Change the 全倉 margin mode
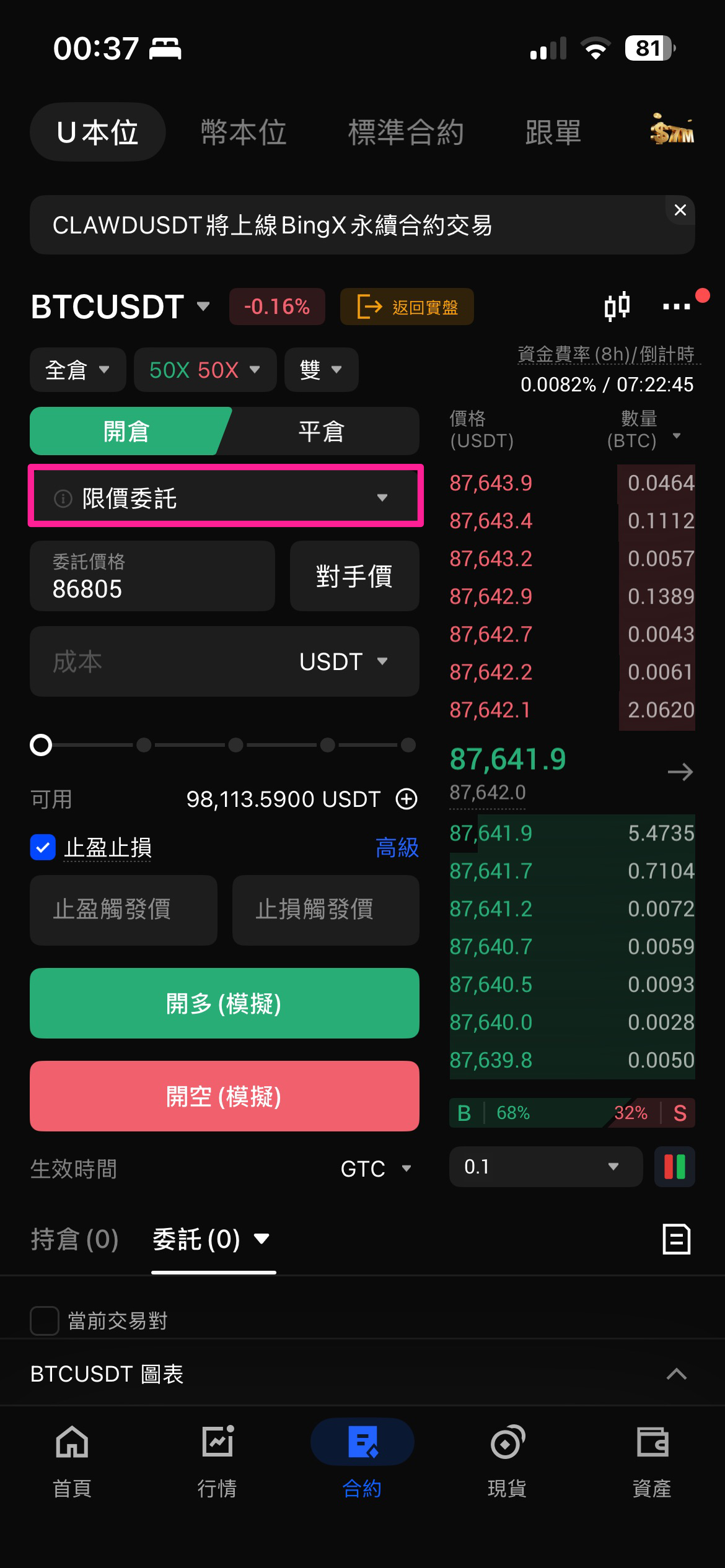This screenshot has width=725, height=1568. (77, 370)
